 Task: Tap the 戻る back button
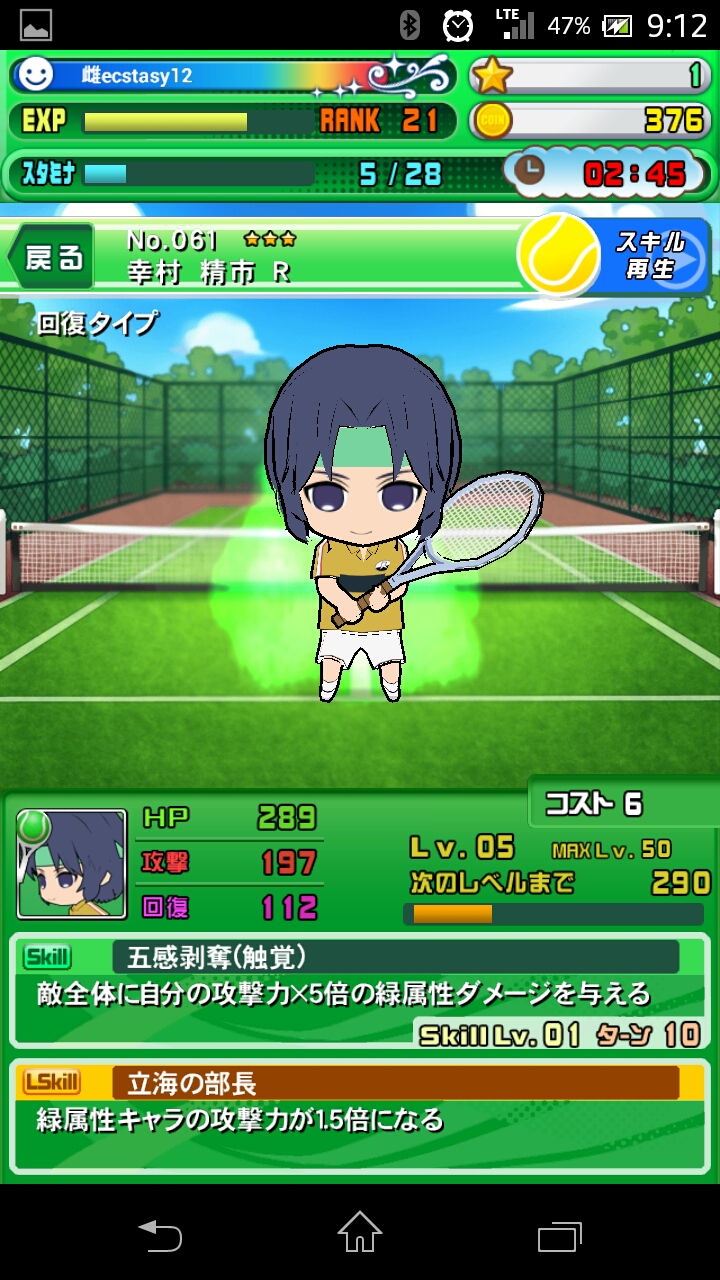52,257
